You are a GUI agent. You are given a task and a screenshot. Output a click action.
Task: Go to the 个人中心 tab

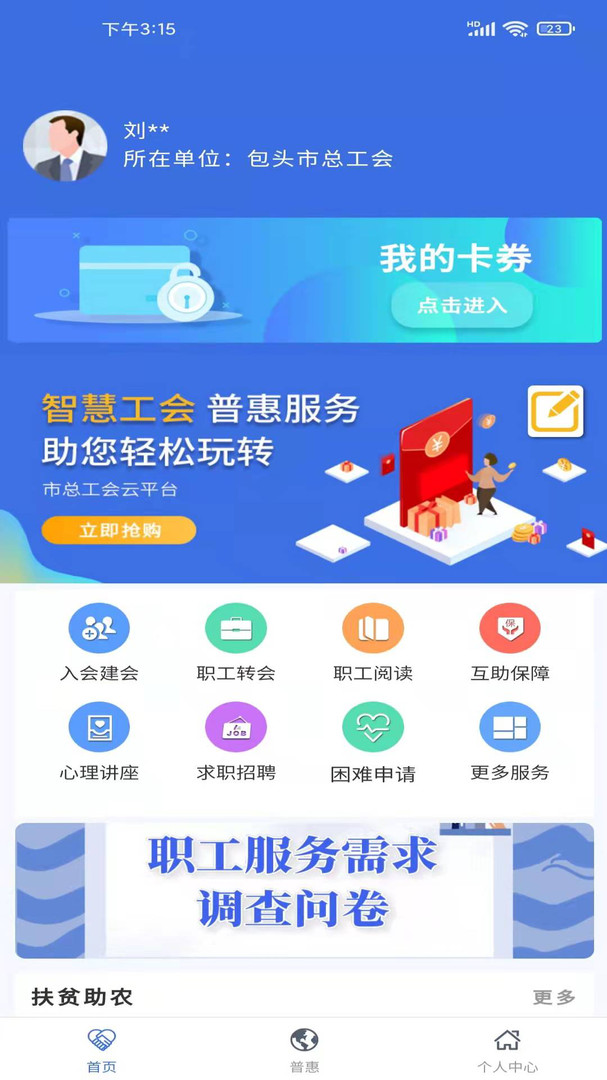point(507,1049)
